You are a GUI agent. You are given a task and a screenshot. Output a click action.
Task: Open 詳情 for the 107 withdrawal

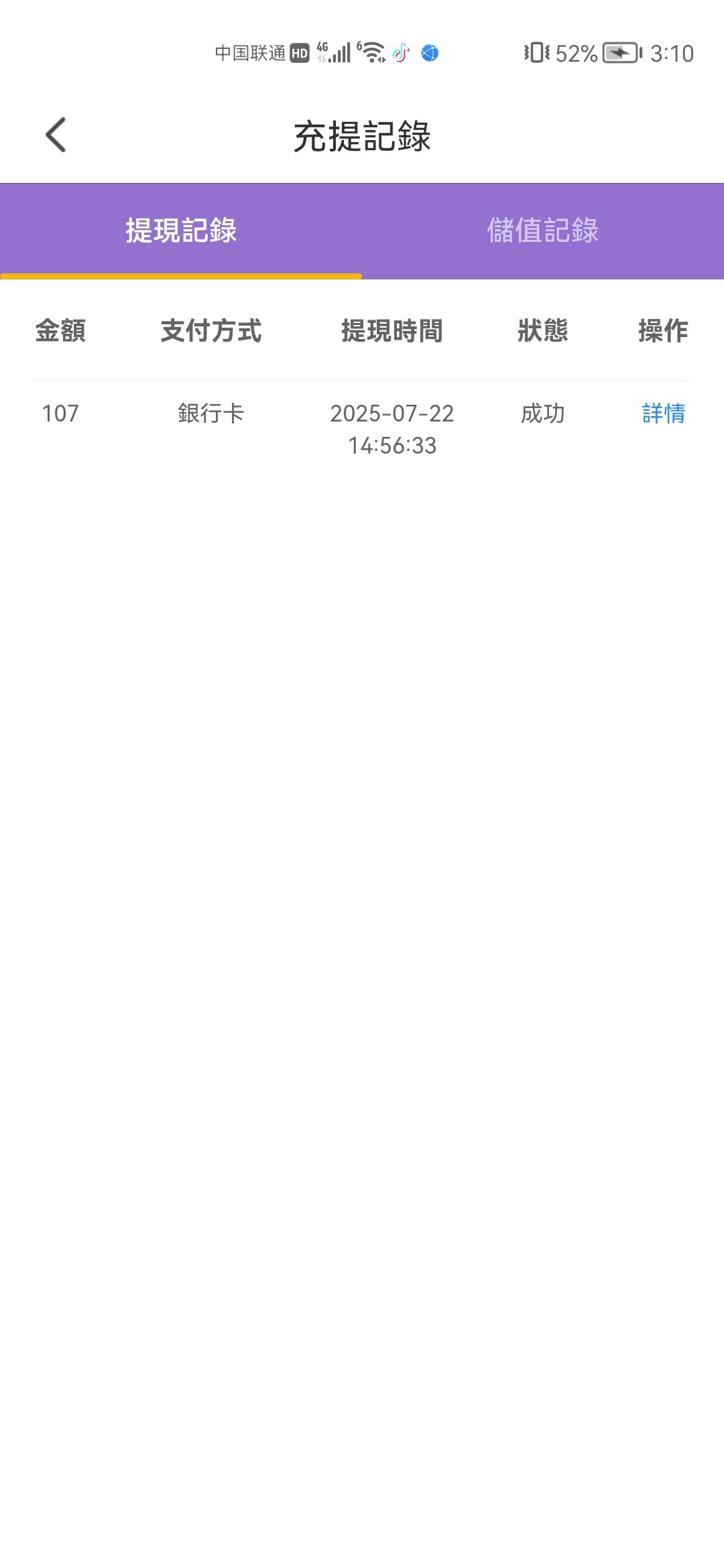pos(663,413)
